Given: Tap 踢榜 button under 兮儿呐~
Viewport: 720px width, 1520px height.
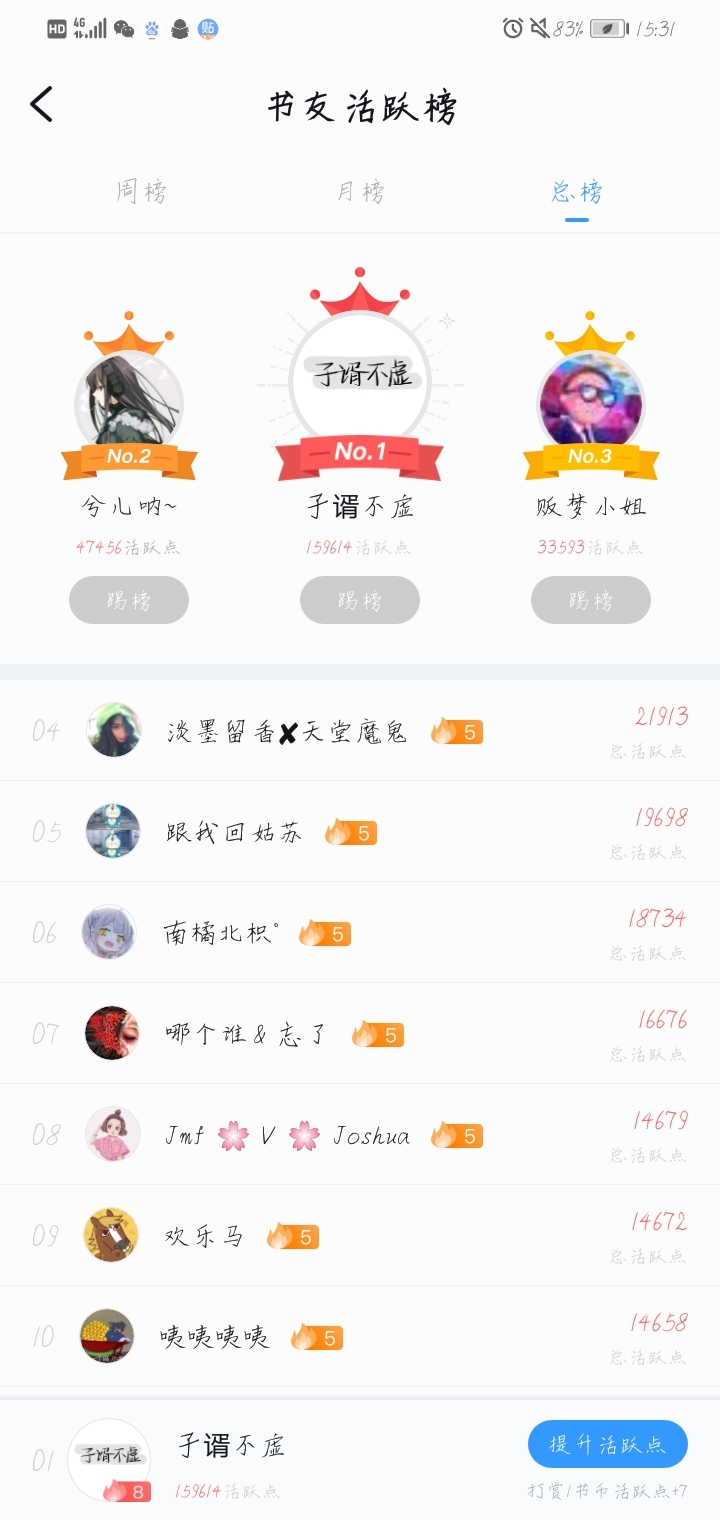Looking at the screenshot, I should click(x=129, y=600).
